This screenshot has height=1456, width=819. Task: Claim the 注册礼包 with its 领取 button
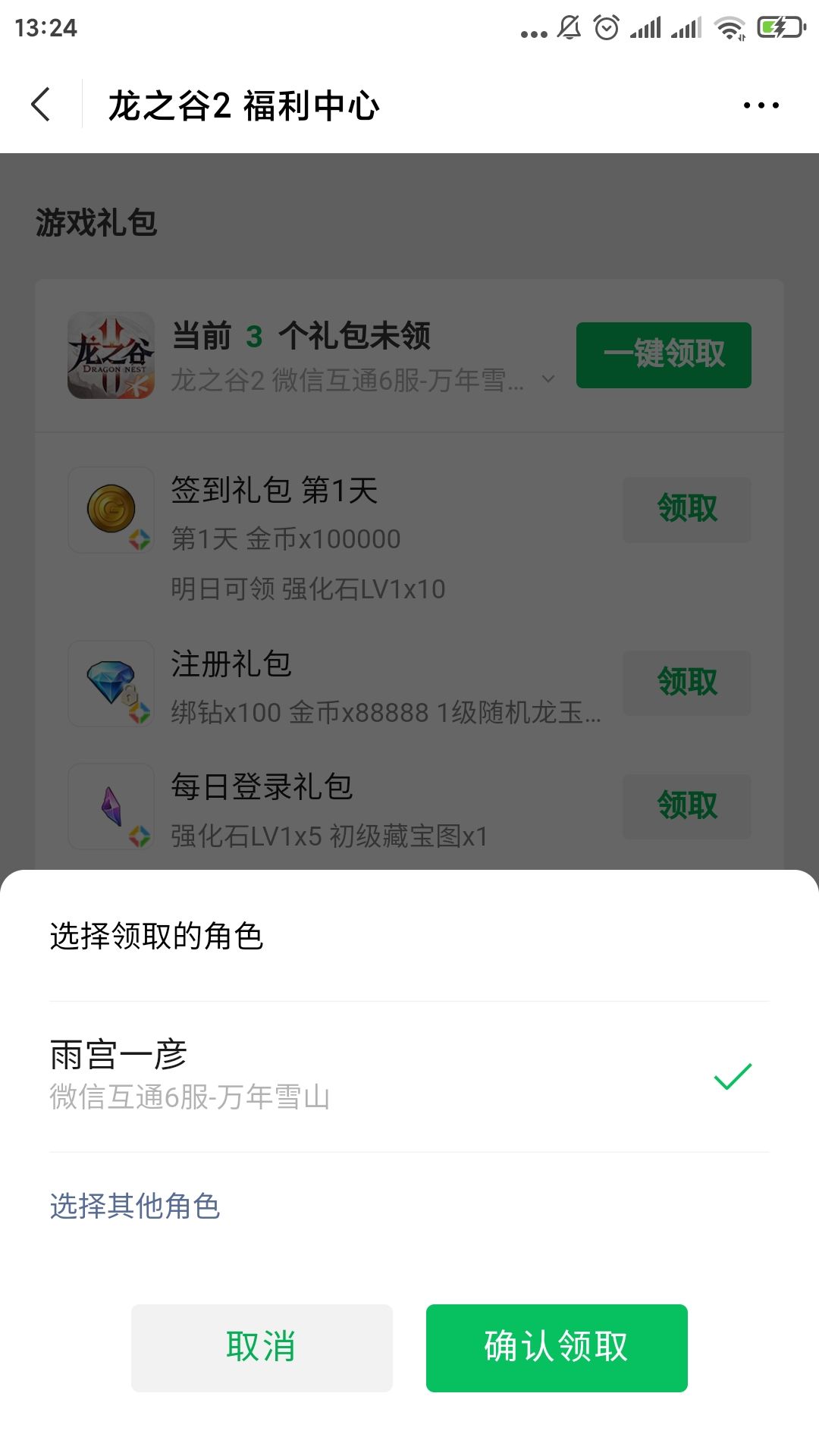[x=685, y=683]
